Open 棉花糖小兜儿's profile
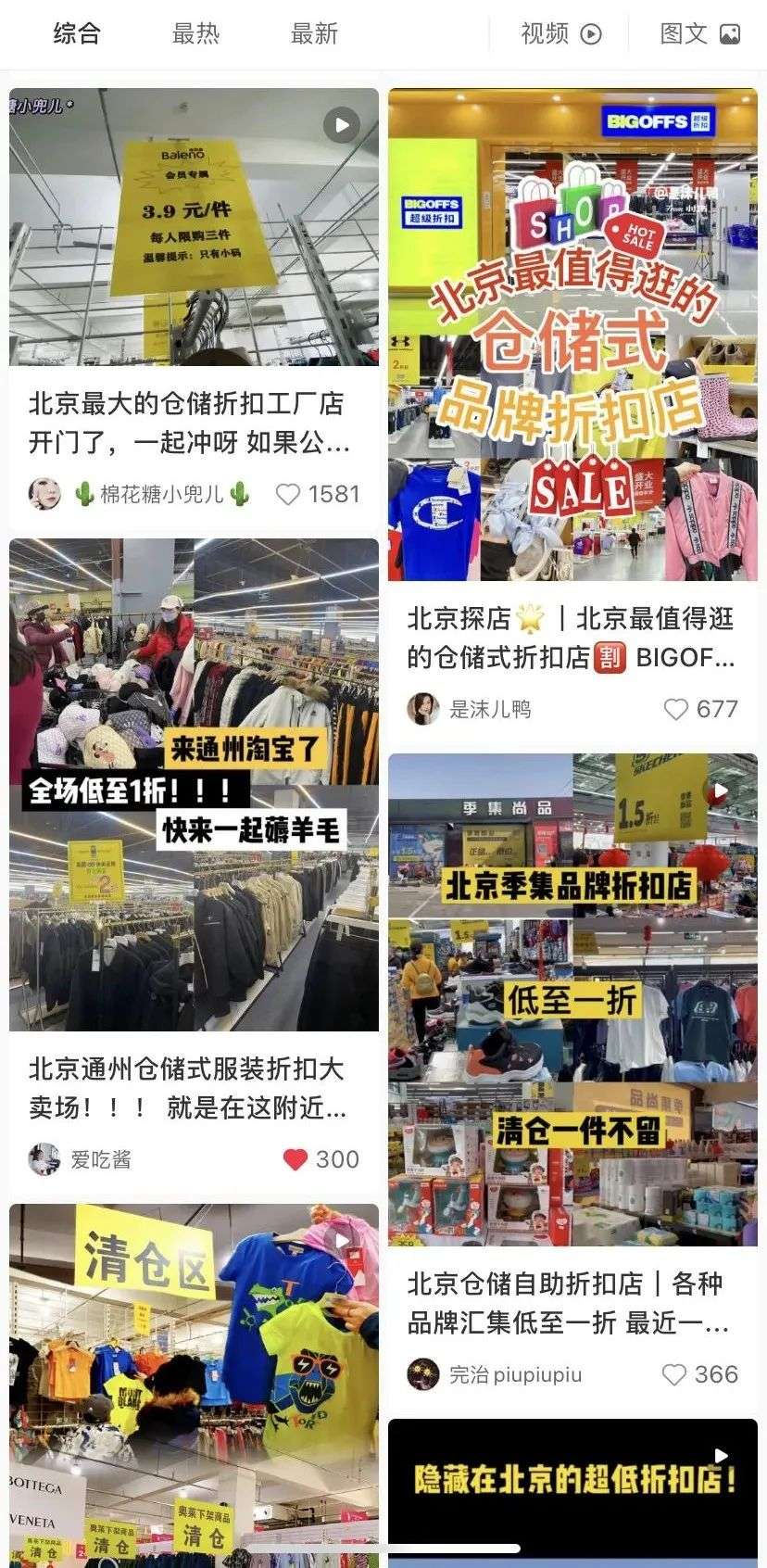The width and height of the screenshot is (767, 1568). click(44, 495)
